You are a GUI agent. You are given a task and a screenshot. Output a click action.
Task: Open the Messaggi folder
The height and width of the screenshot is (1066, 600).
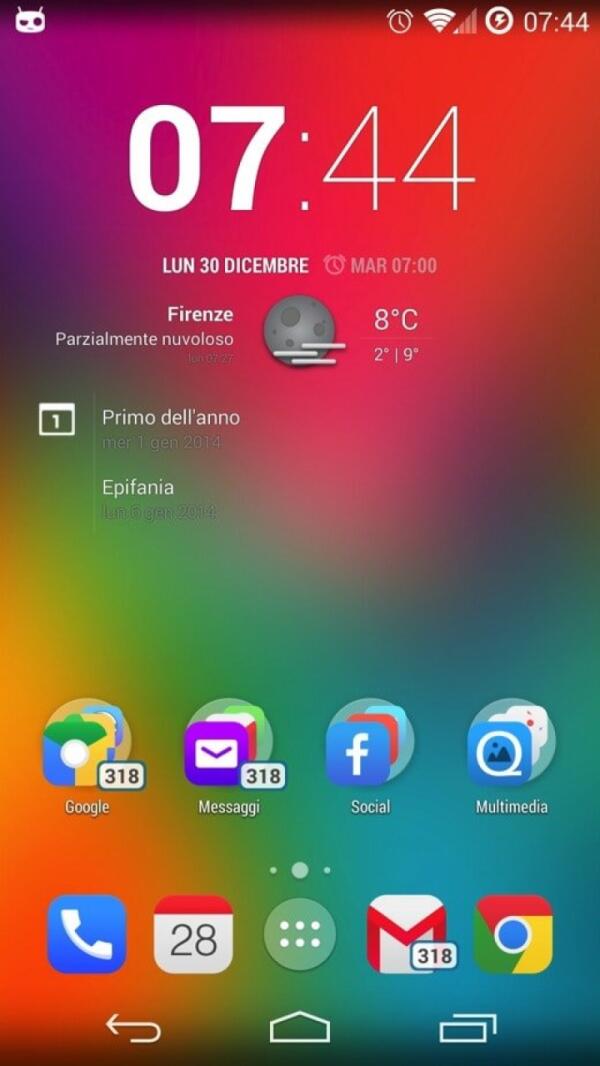[228, 745]
